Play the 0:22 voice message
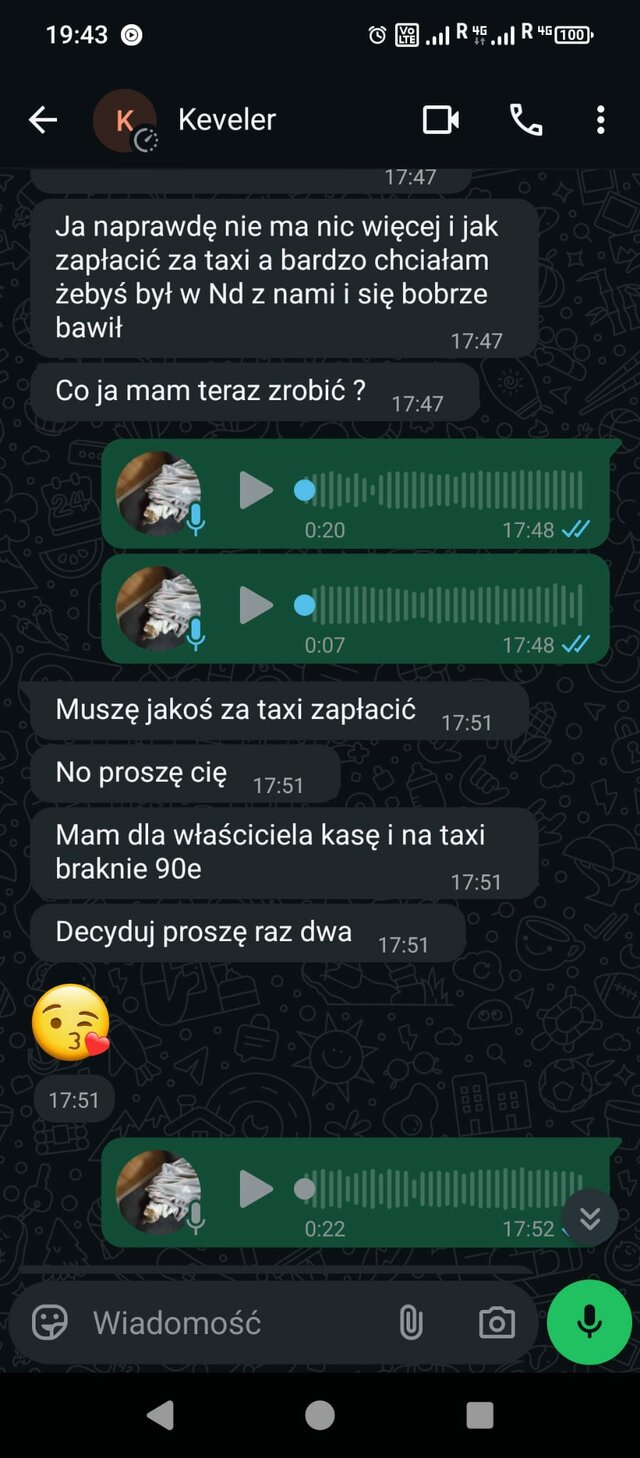640x1458 pixels. click(256, 1189)
